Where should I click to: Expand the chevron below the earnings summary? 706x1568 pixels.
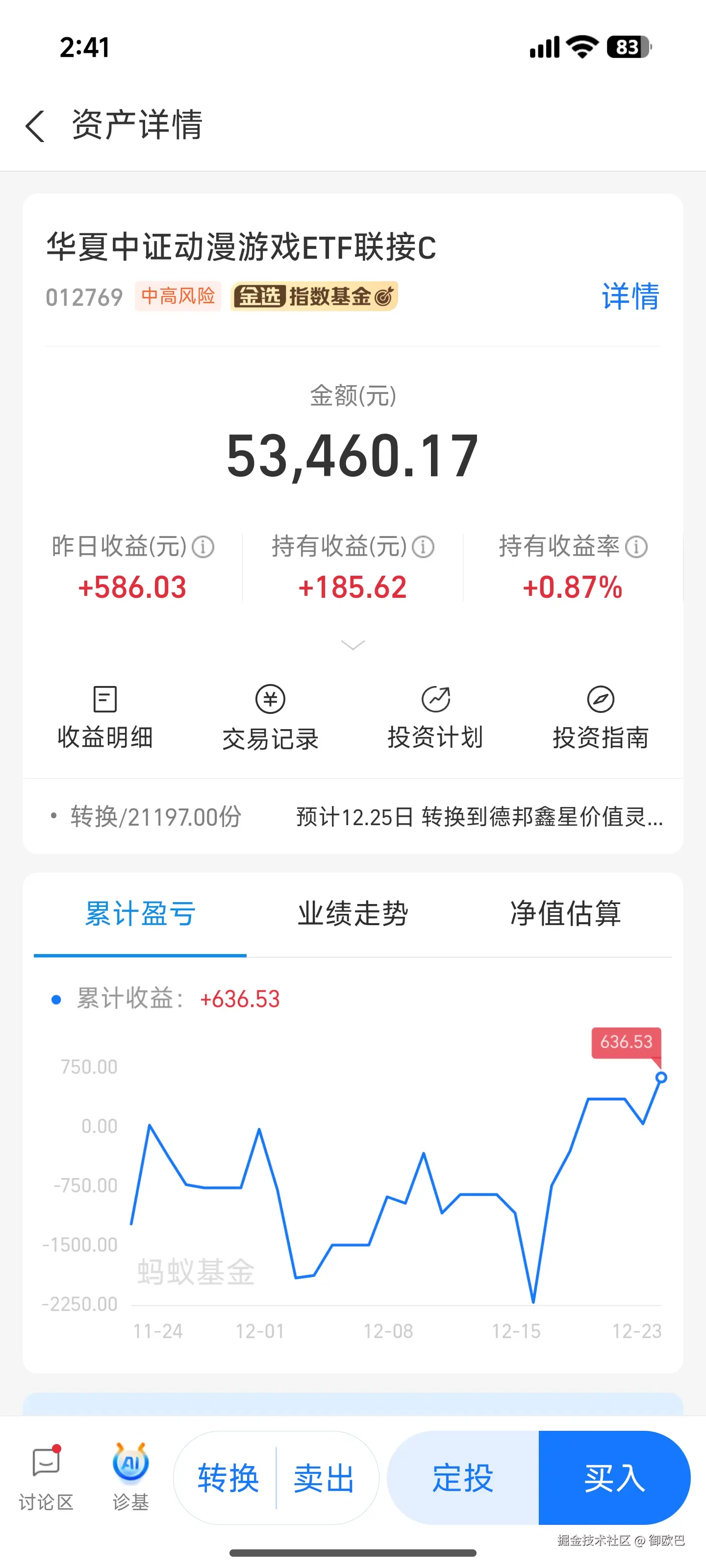pos(353,645)
